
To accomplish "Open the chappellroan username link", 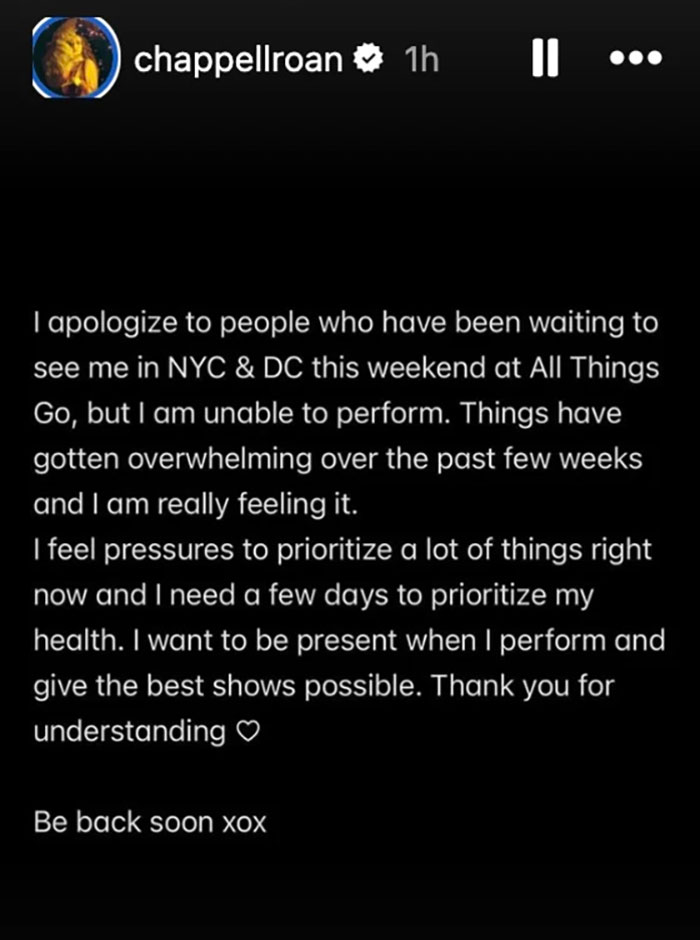I will [240, 60].
